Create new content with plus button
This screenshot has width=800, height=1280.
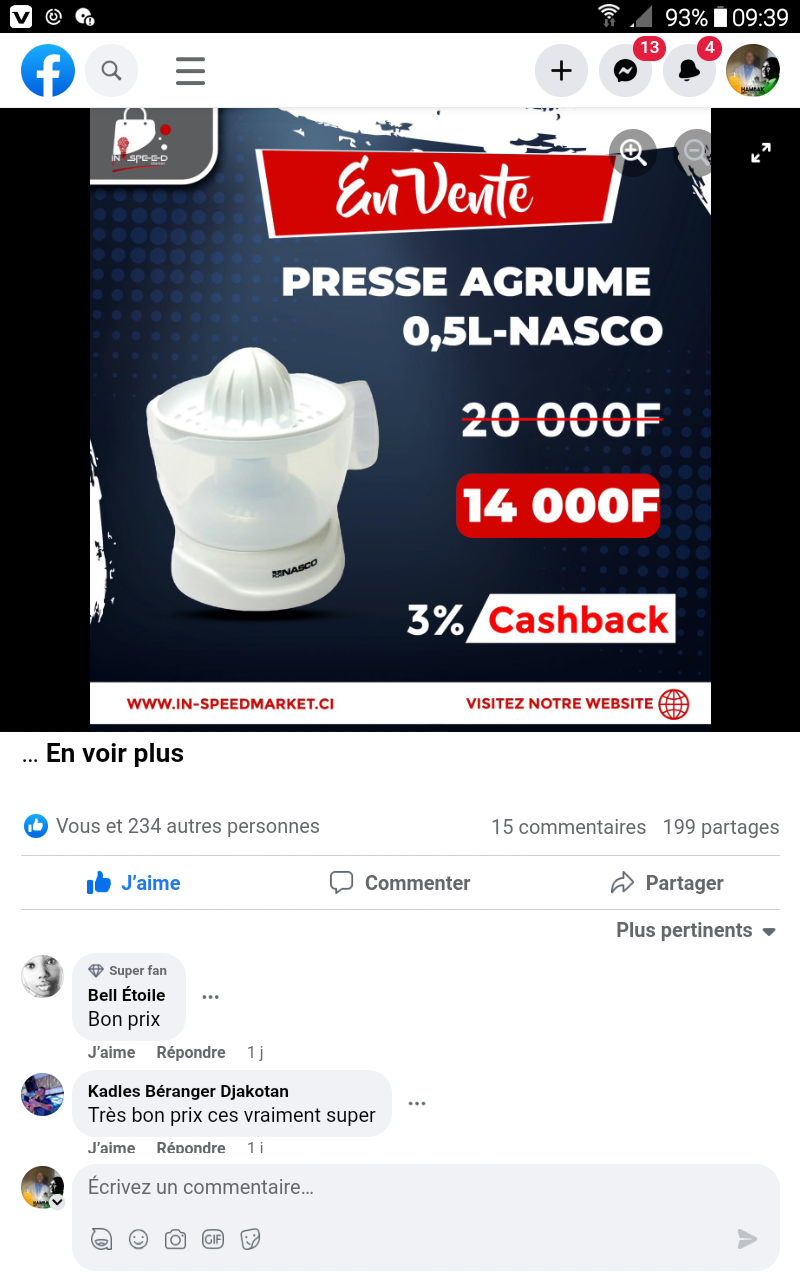pos(561,71)
